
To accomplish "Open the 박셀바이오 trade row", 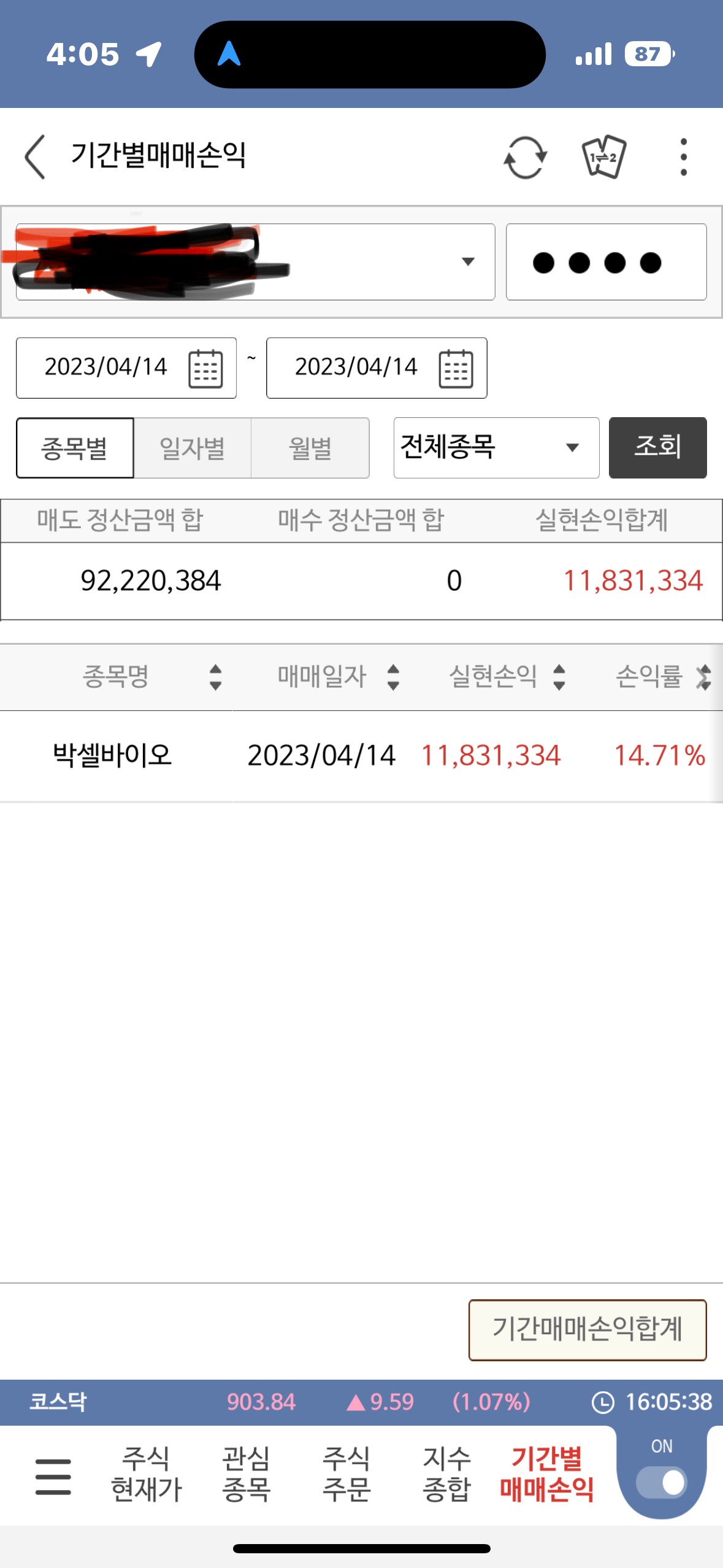I will (x=361, y=756).
